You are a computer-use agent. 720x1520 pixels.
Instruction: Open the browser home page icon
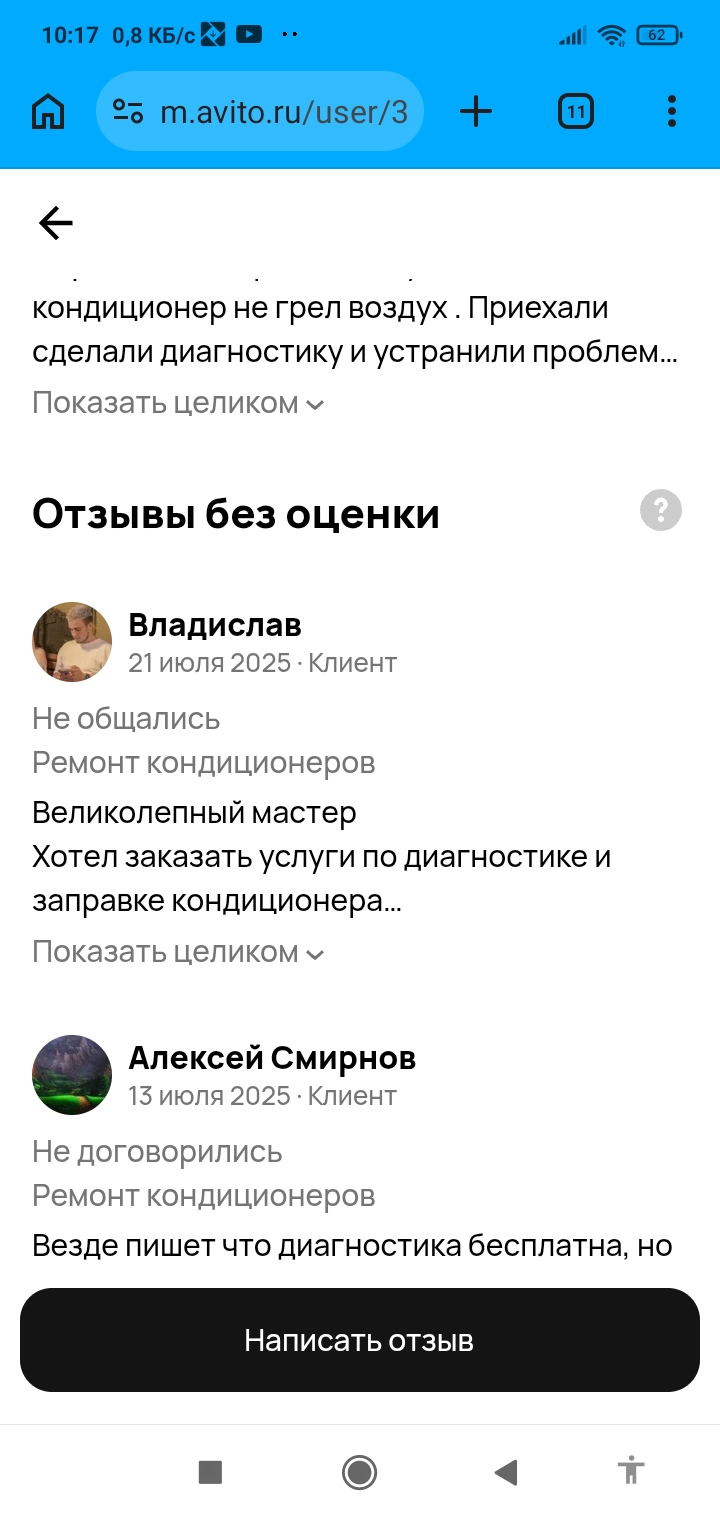(48, 111)
